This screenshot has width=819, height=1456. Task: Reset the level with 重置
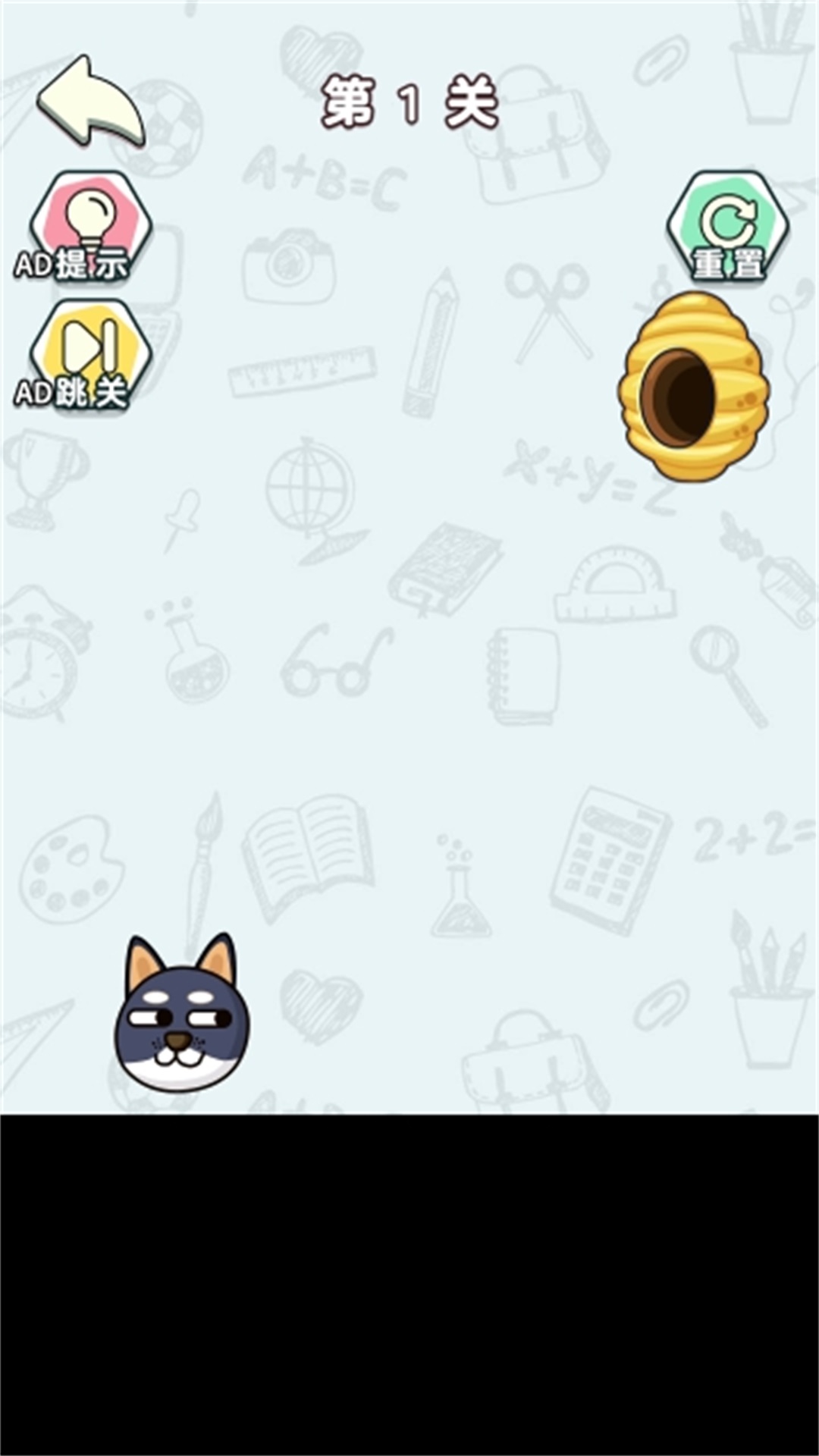click(728, 227)
